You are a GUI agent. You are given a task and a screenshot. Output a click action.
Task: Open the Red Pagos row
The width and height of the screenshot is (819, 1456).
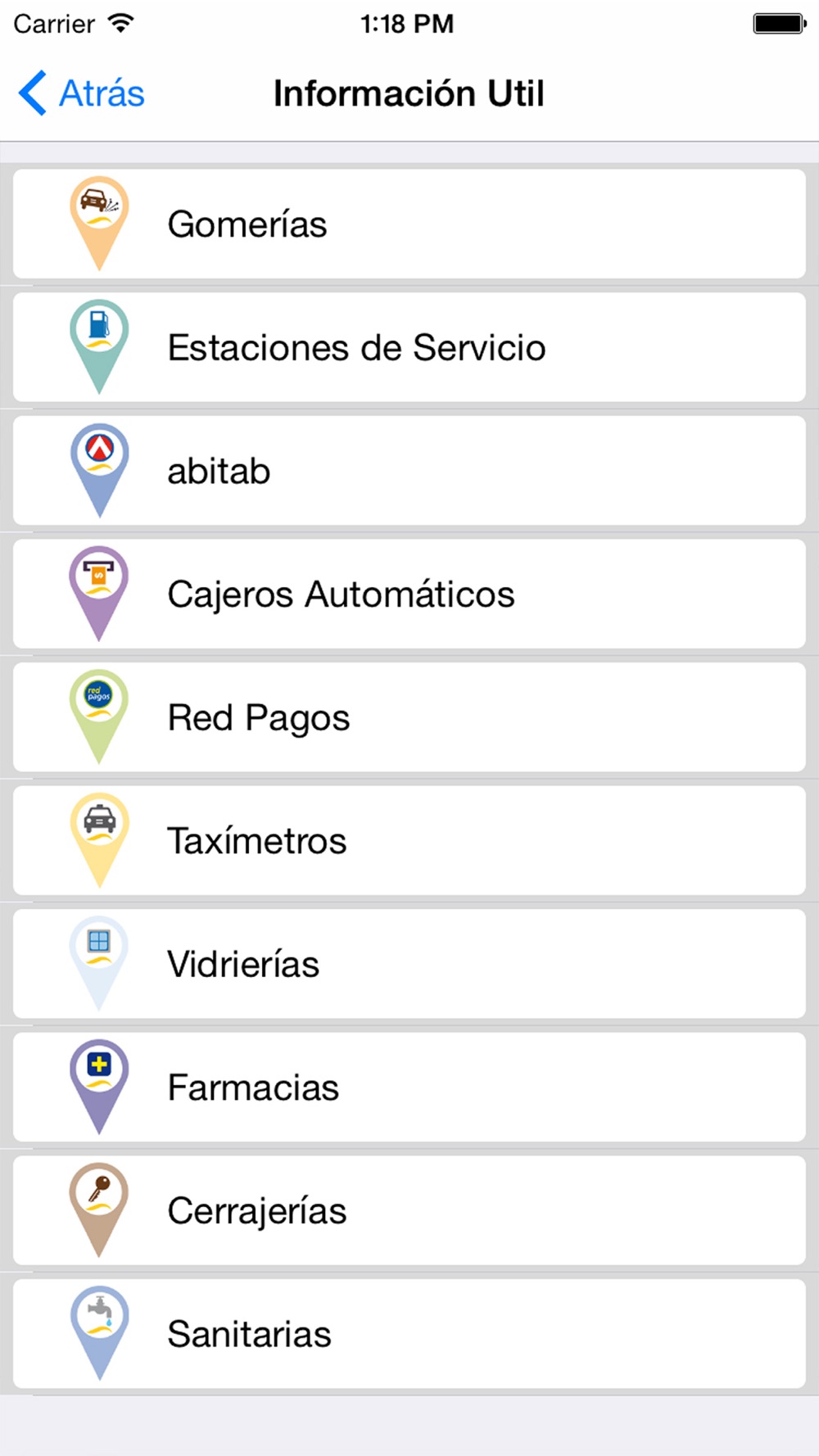click(x=409, y=717)
